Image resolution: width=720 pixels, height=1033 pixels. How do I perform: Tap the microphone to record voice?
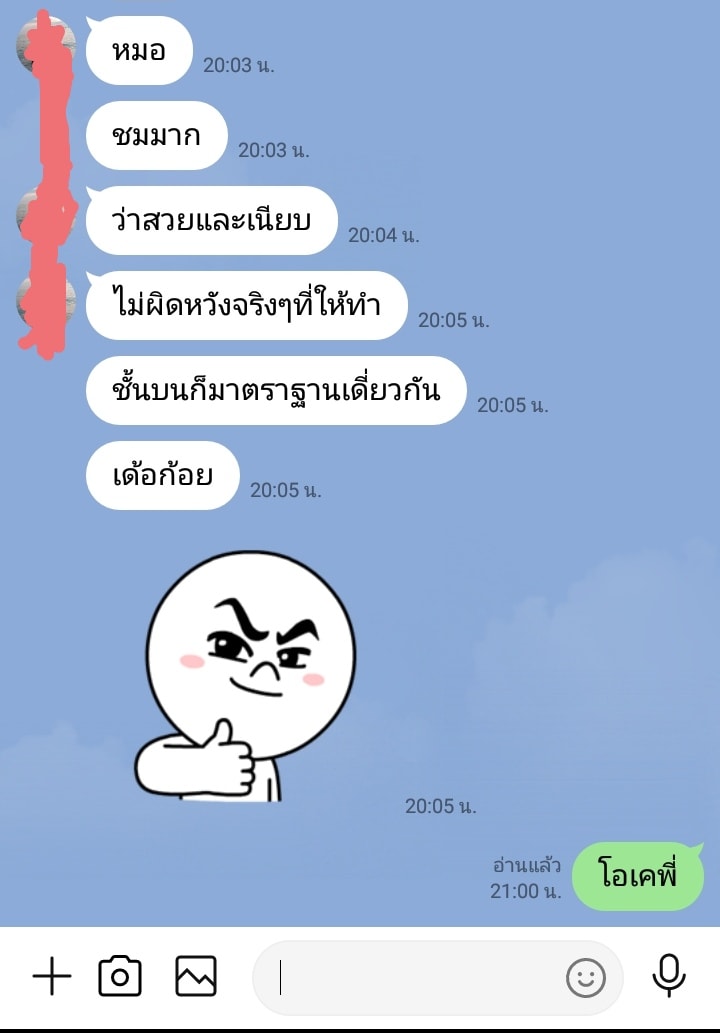pyautogui.click(x=669, y=975)
